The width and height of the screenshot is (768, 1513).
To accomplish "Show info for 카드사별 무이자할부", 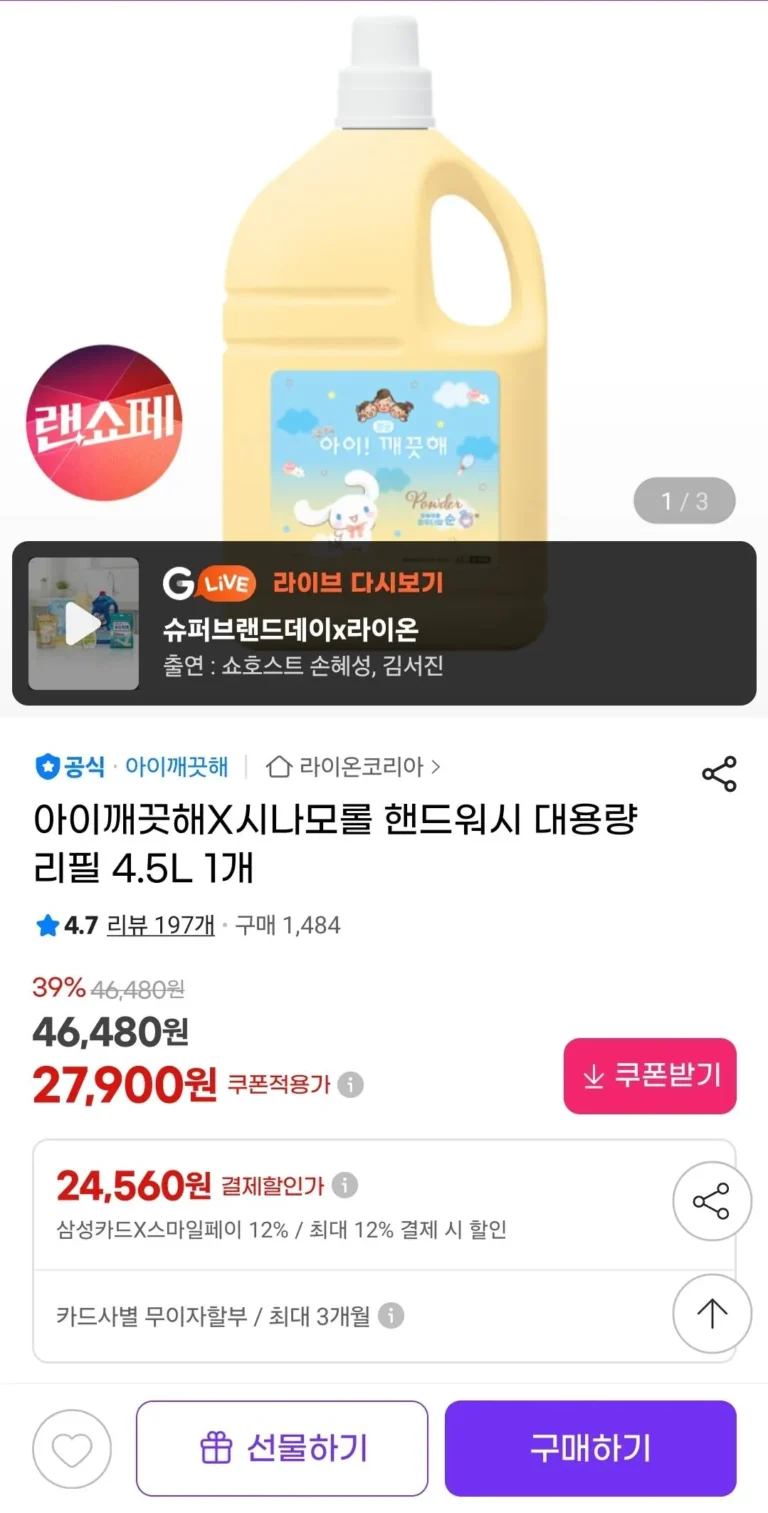I will (391, 1315).
